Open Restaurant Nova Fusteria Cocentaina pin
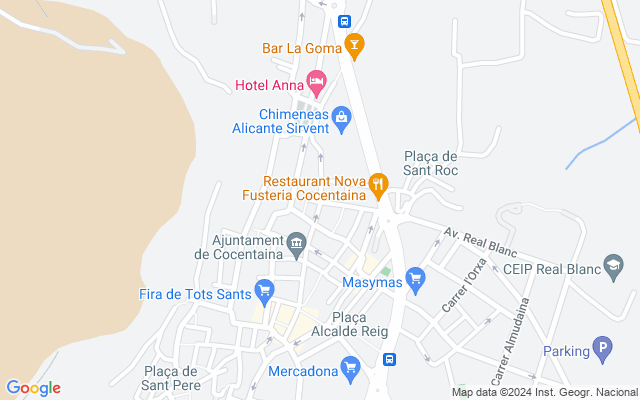The image size is (640, 400). 377,183
